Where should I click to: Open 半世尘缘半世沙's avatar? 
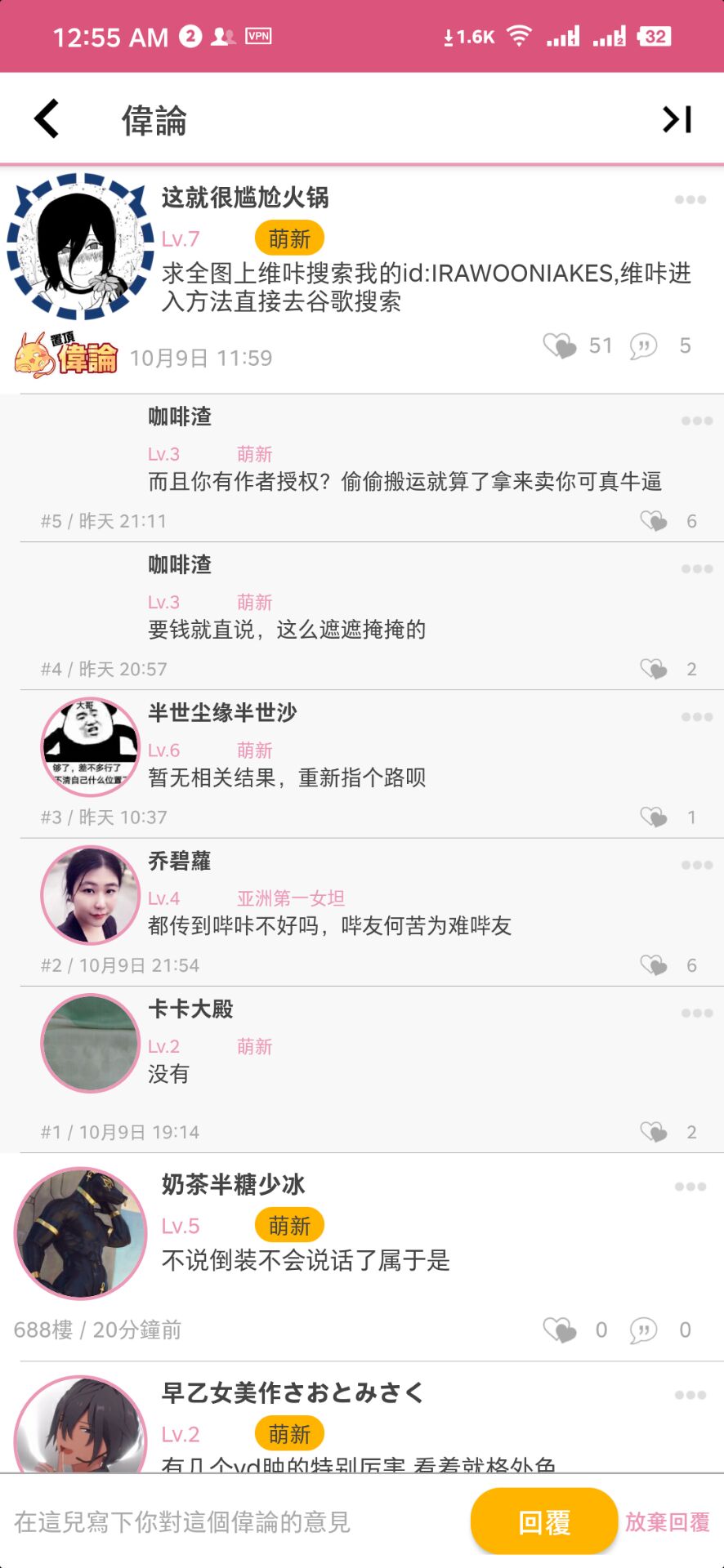tap(90, 746)
